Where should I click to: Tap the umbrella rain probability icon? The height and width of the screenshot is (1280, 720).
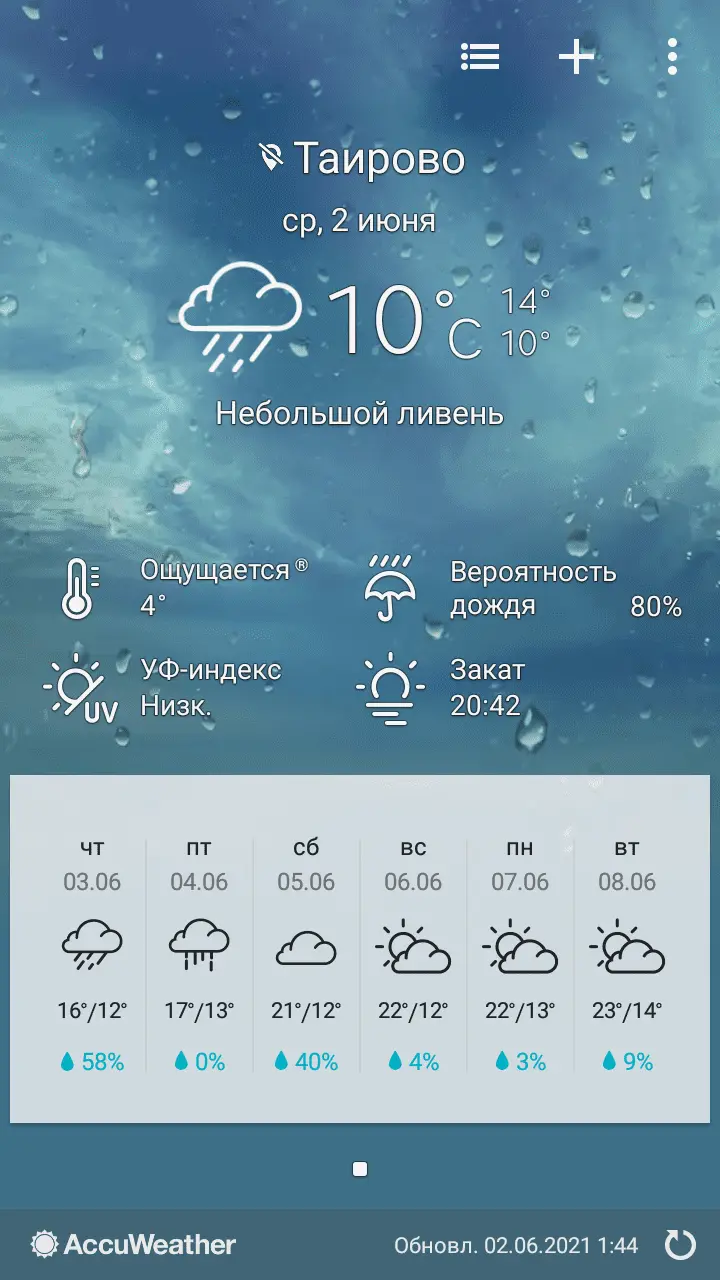390,588
